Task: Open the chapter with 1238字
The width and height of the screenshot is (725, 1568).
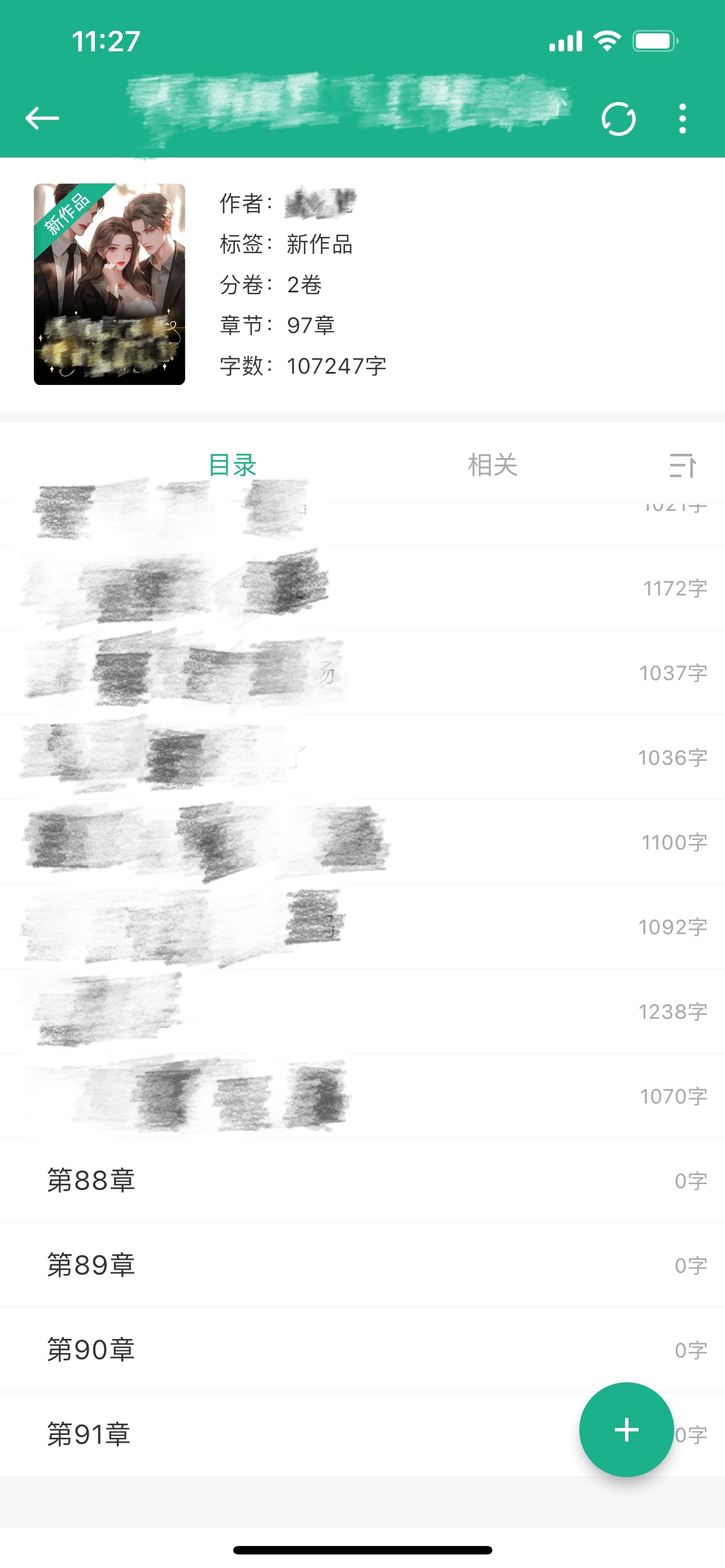Action: (x=362, y=1011)
